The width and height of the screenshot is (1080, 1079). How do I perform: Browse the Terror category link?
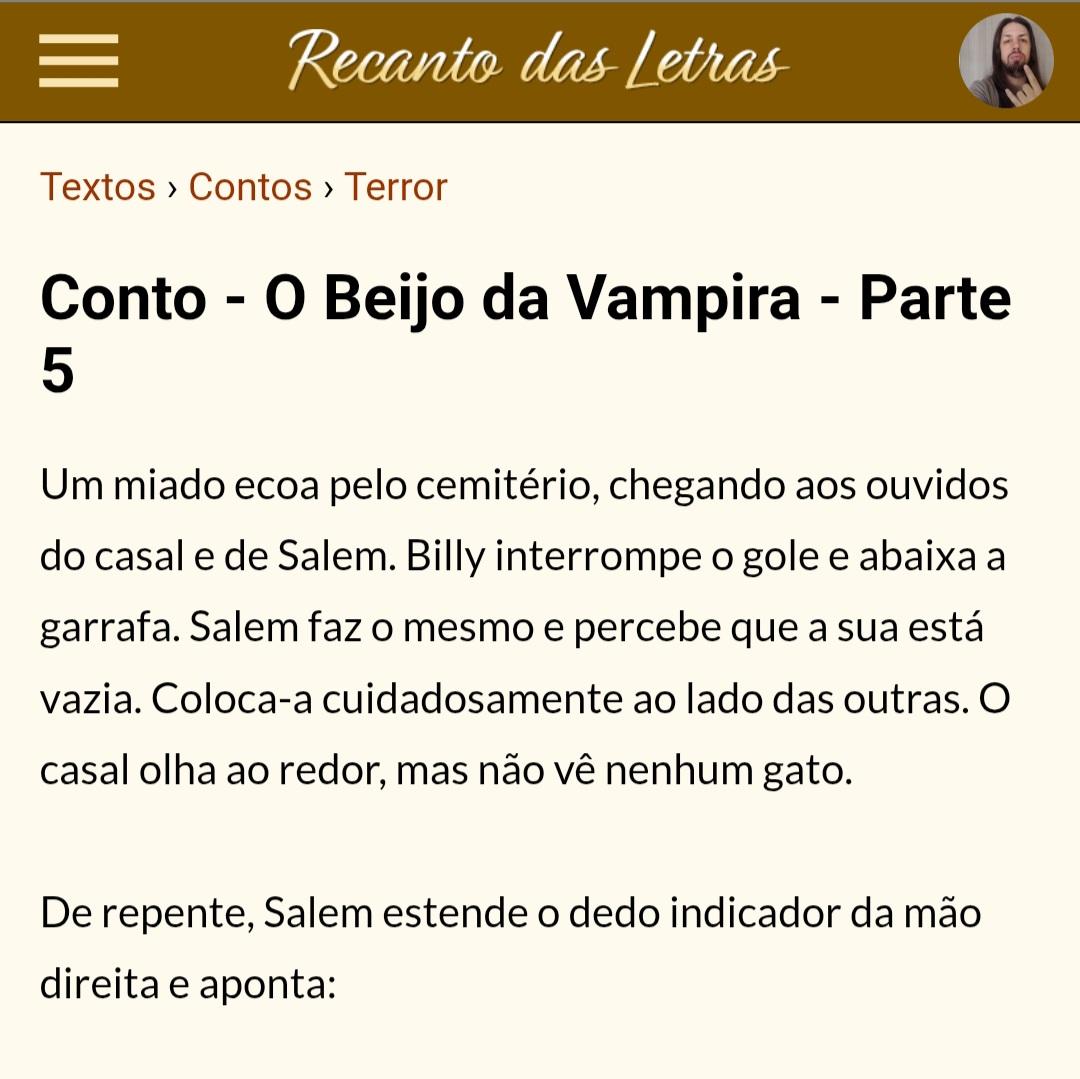tap(396, 187)
